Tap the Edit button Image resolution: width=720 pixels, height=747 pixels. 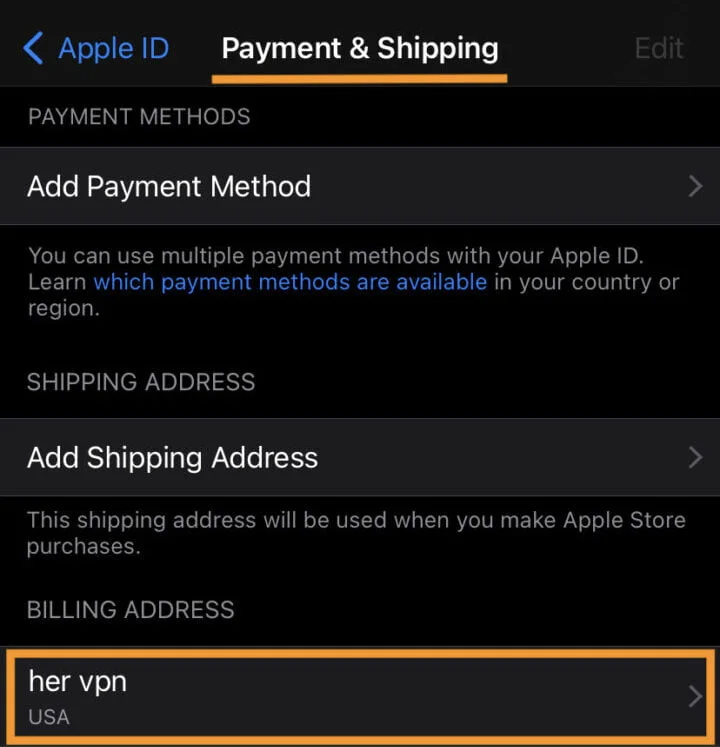click(x=659, y=48)
